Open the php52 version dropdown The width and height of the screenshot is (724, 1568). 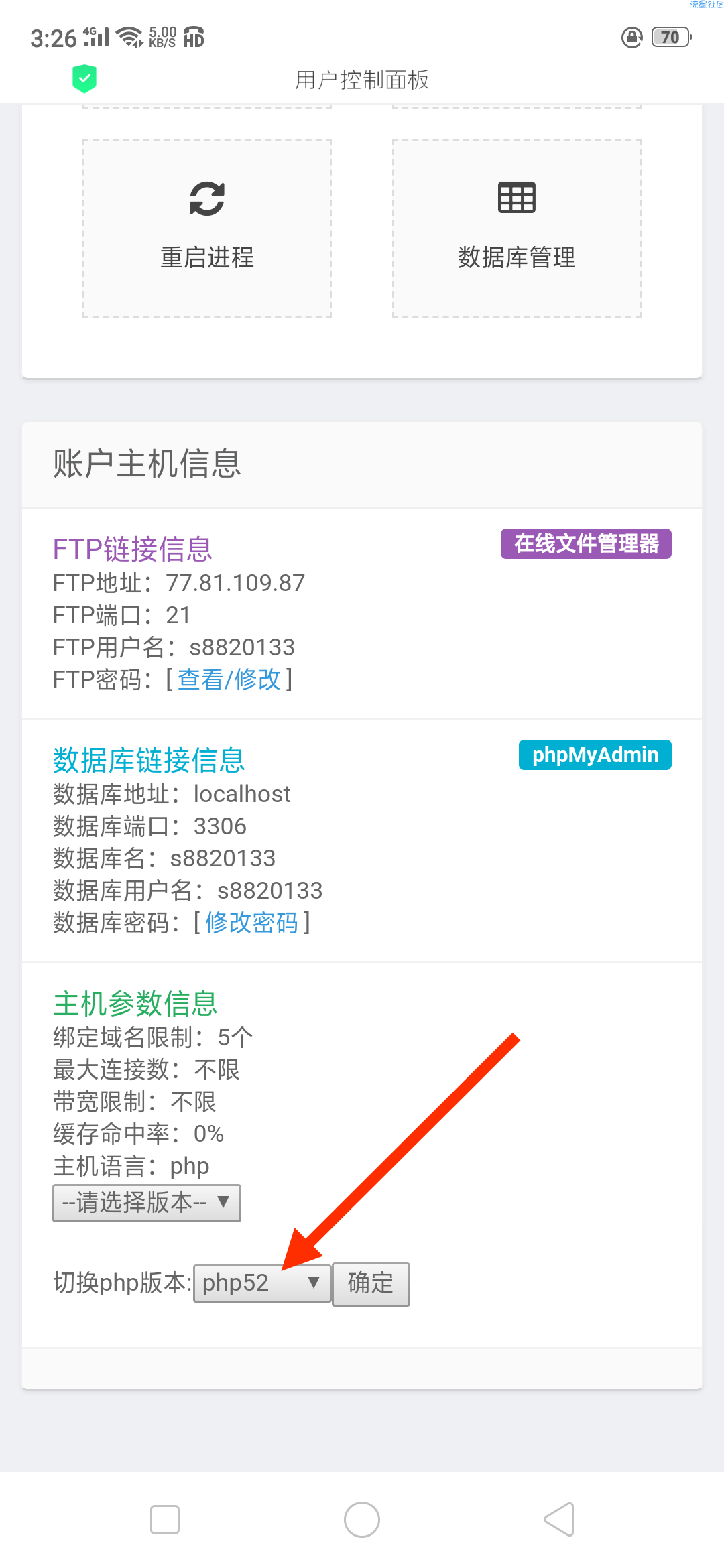pyautogui.click(x=261, y=1283)
